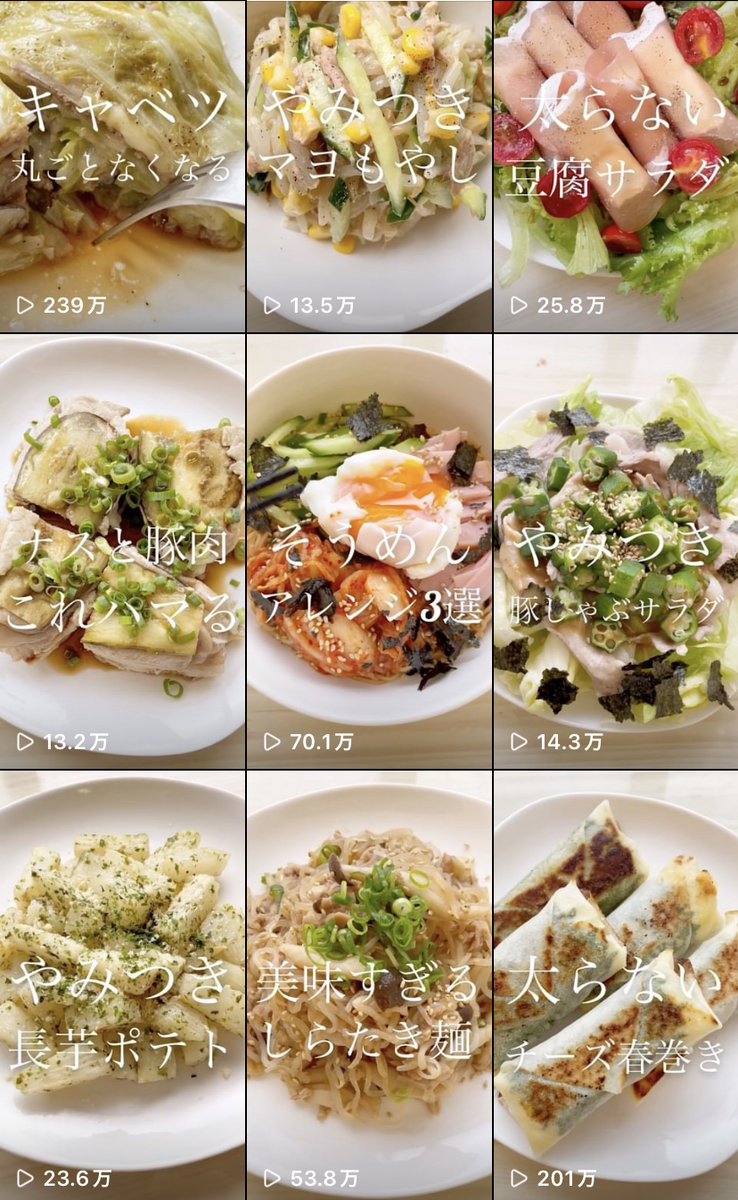Play the やみつき 豚しゃぶサラダ video
This screenshot has width=738, height=1200.
point(616,550)
